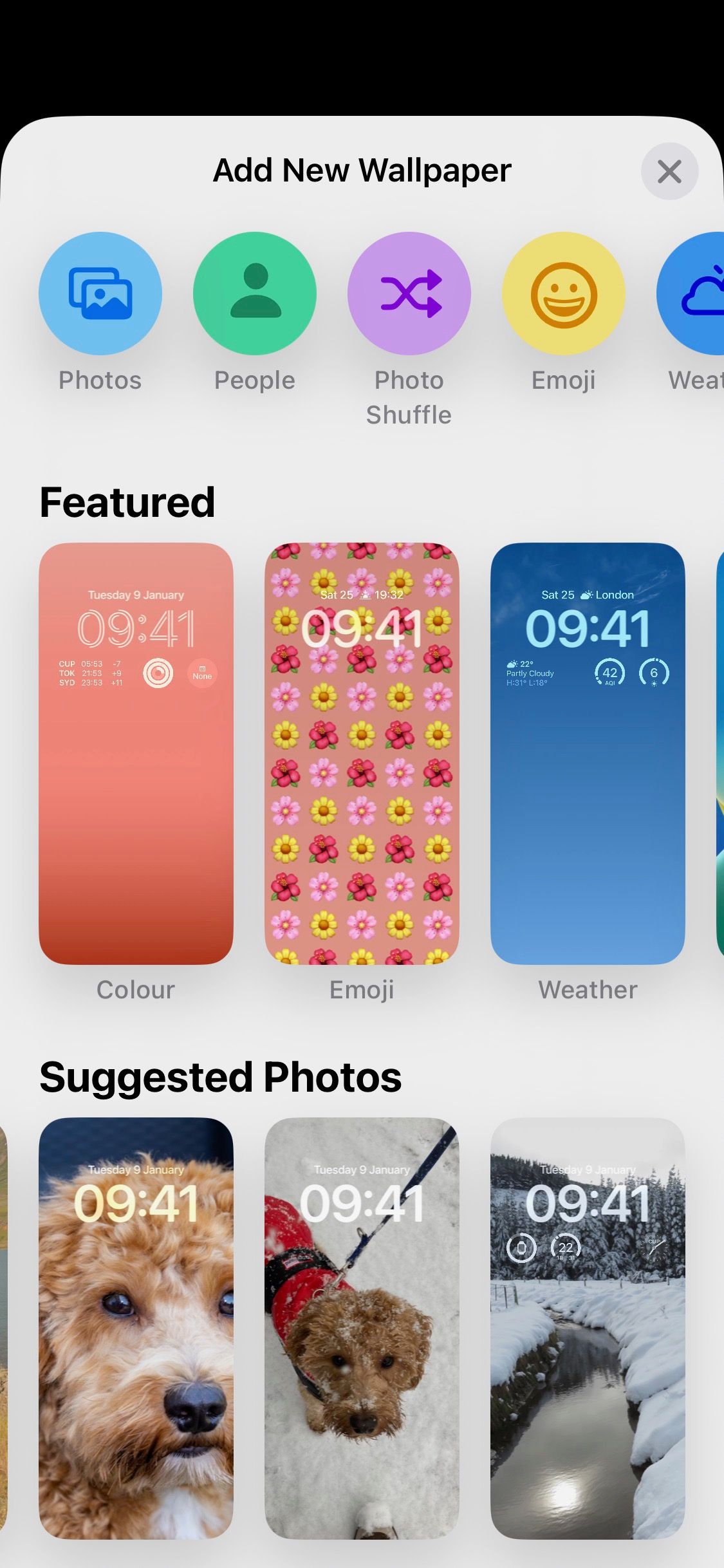This screenshot has width=724, height=1568.
Task: Dismiss the Add New Wallpaper sheet
Action: [x=669, y=171]
